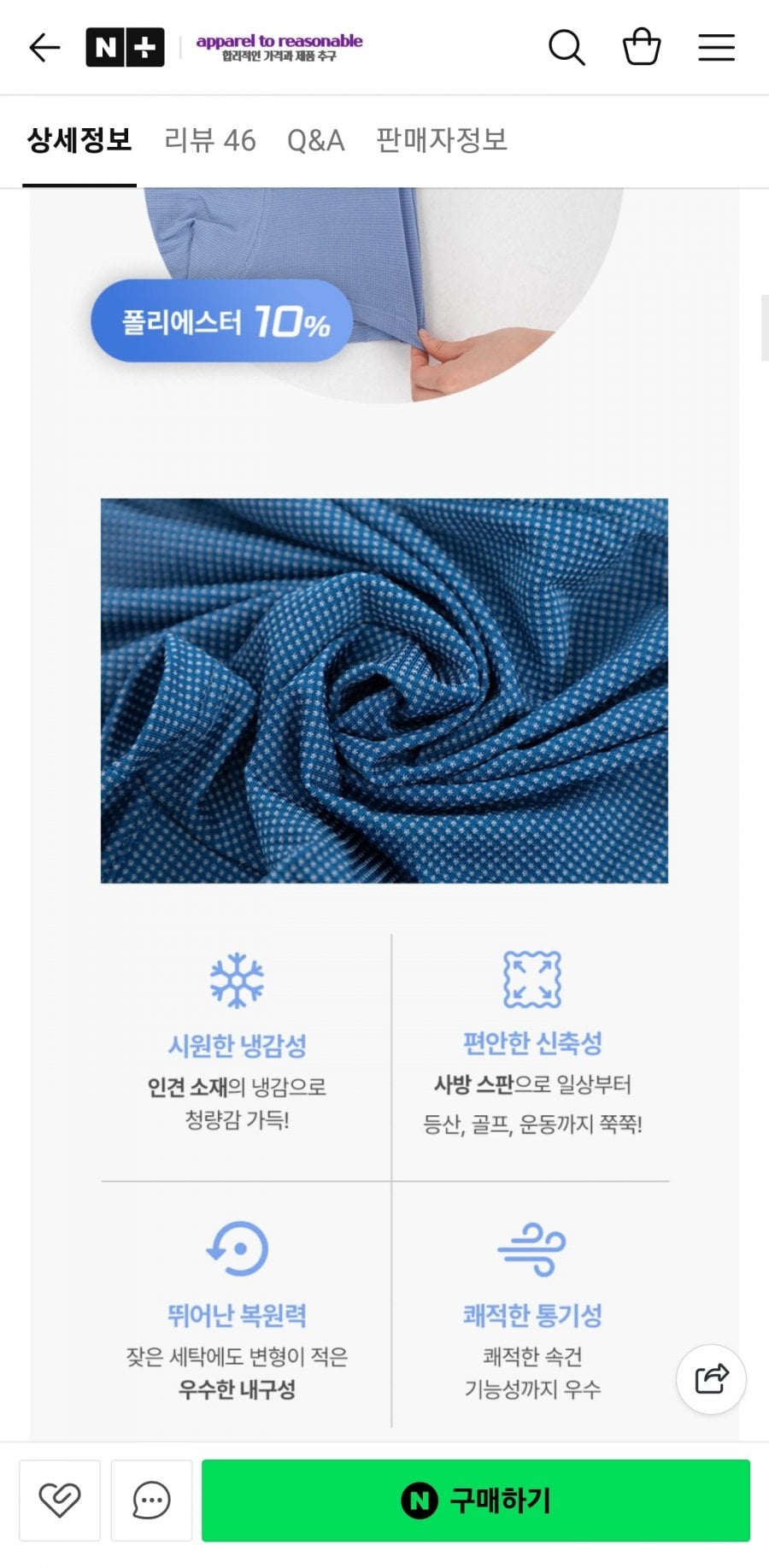Tap the green 구매하기 button
The height and width of the screenshot is (1568, 769).
click(x=475, y=1500)
